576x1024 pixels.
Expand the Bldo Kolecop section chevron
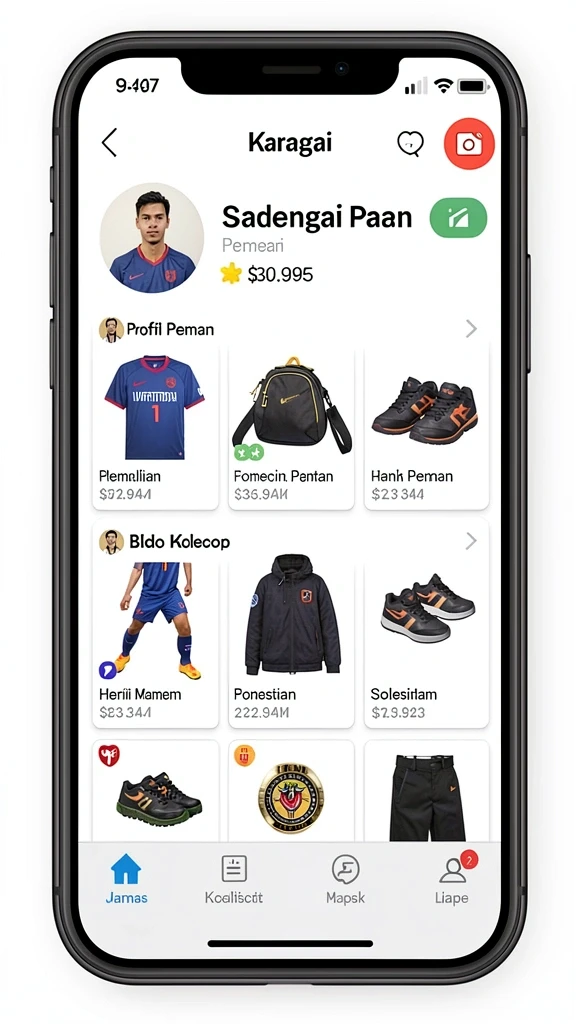[x=471, y=541]
